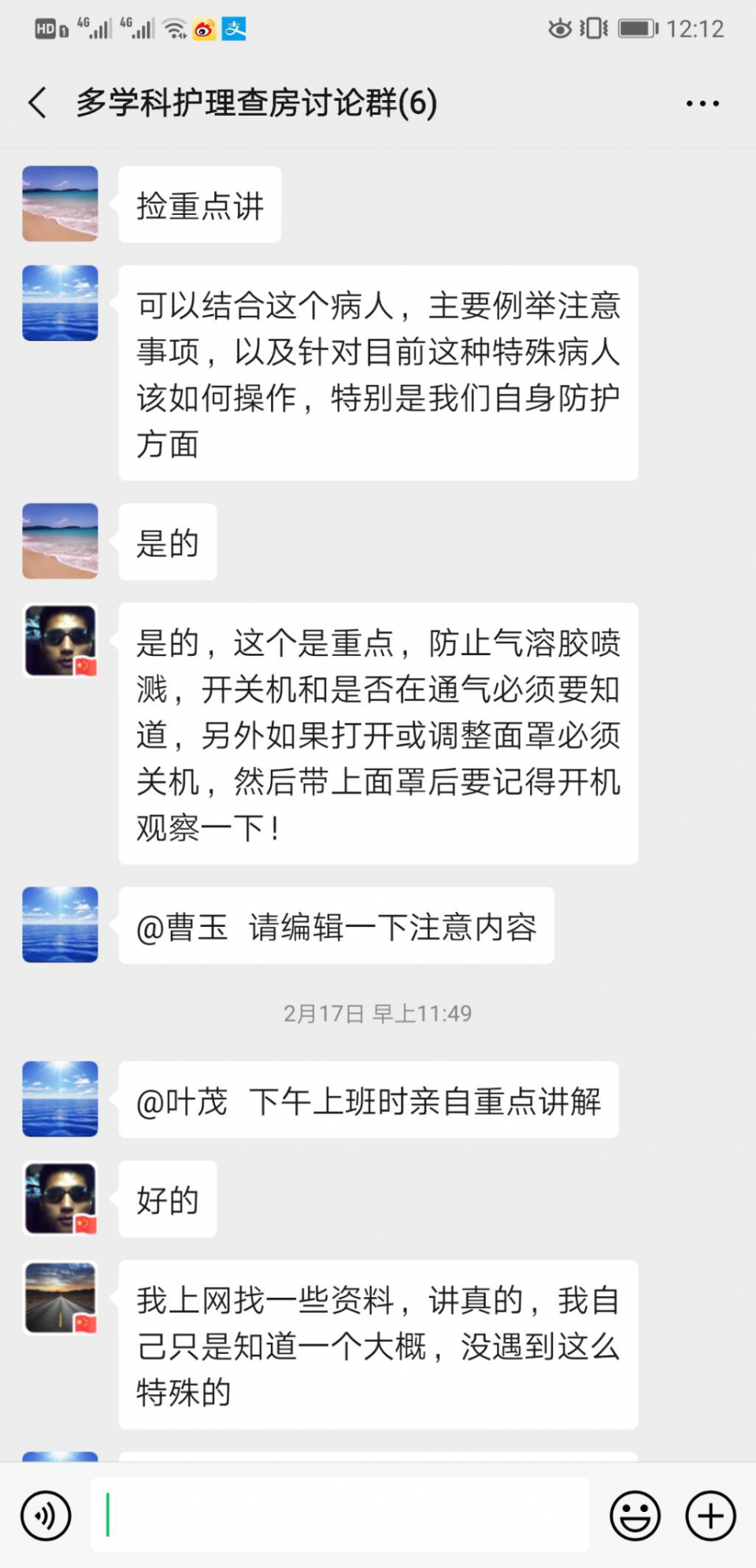Open the group chat options menu
The image size is (756, 1568).
(x=702, y=103)
